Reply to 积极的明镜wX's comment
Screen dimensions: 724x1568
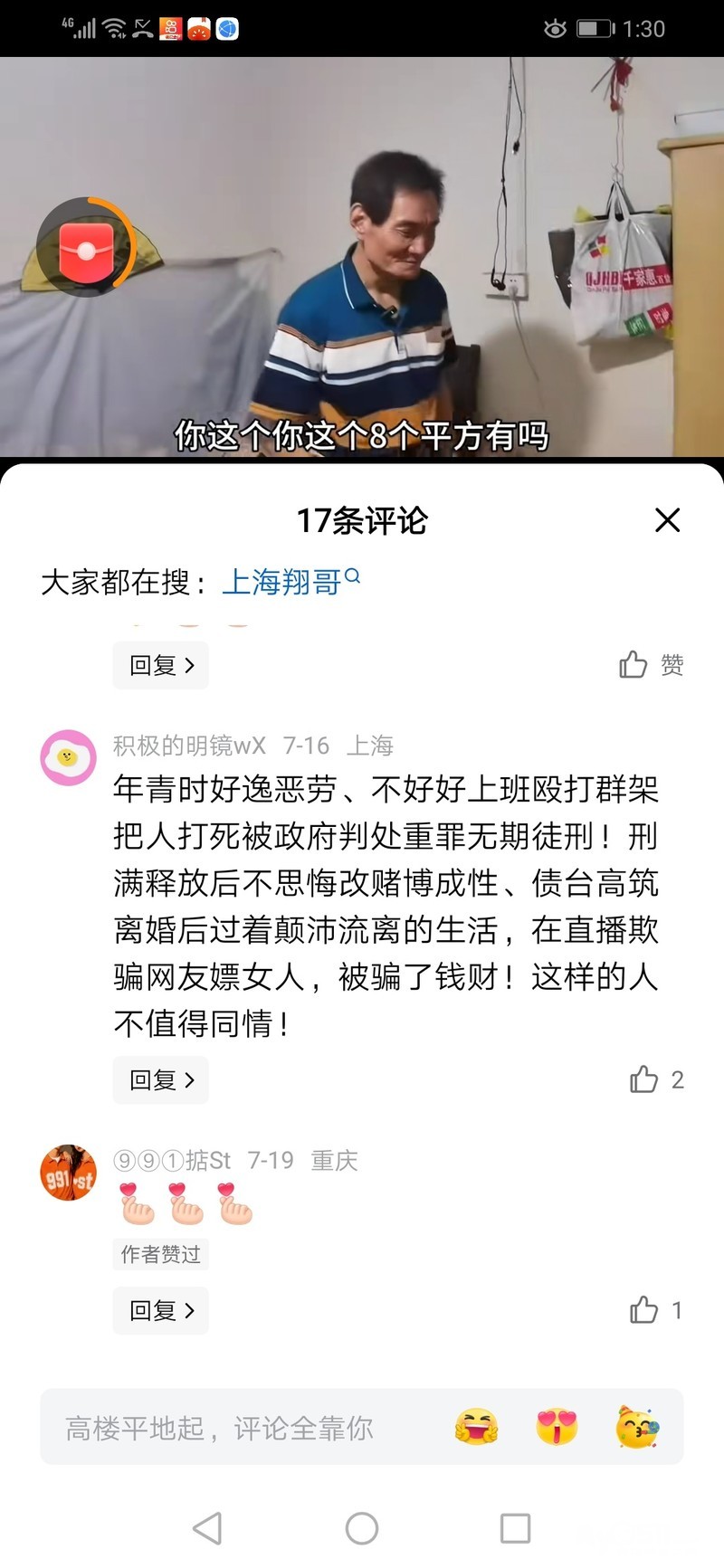[161, 1079]
